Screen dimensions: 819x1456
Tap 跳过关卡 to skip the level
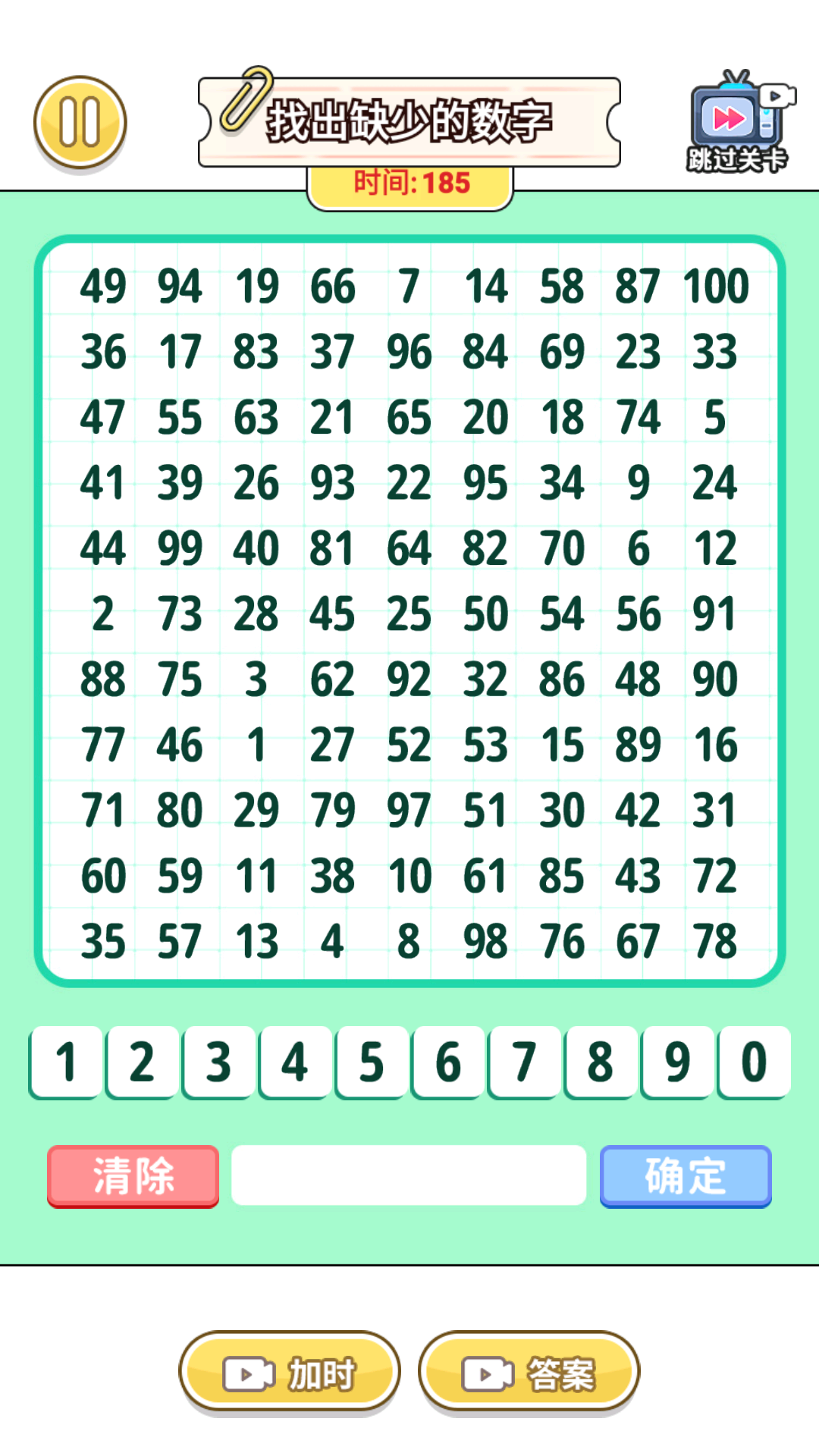739,124
